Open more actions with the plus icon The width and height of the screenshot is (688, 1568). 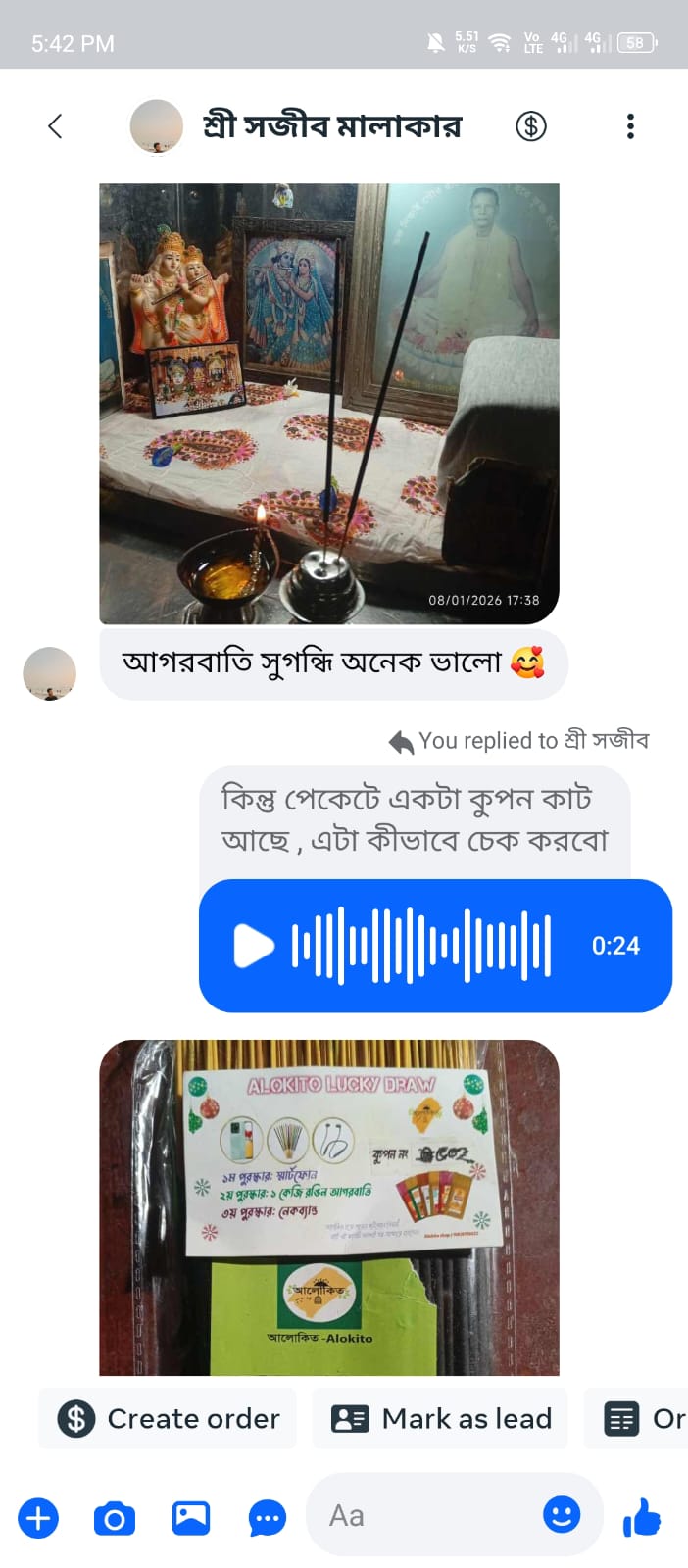pyautogui.click(x=38, y=1518)
